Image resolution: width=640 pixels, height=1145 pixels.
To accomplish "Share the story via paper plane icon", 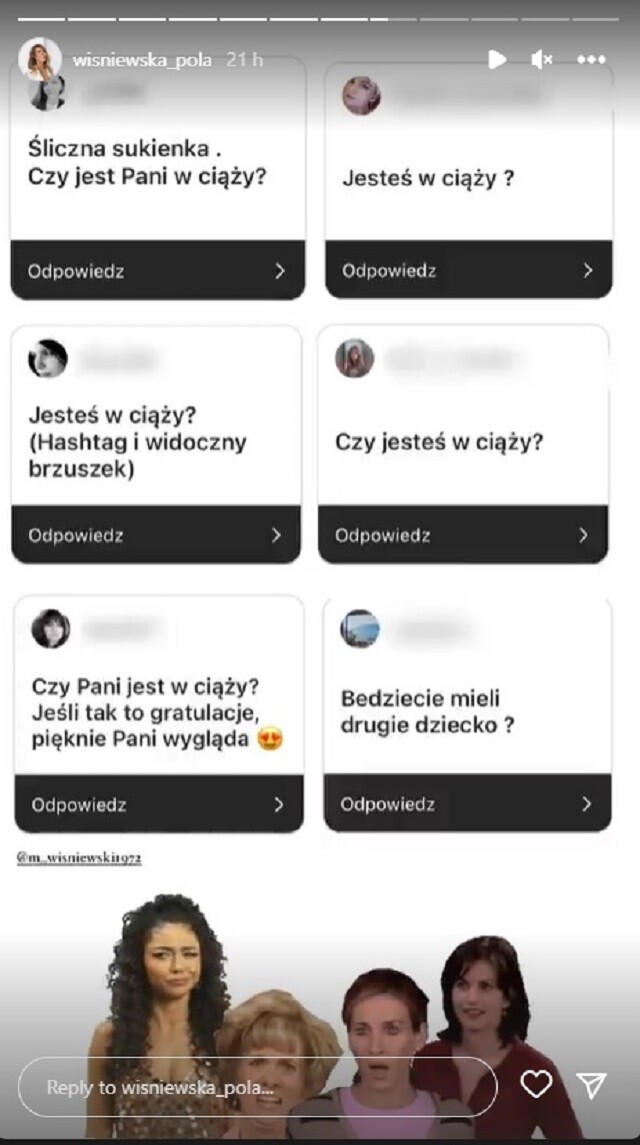I will (x=593, y=1085).
